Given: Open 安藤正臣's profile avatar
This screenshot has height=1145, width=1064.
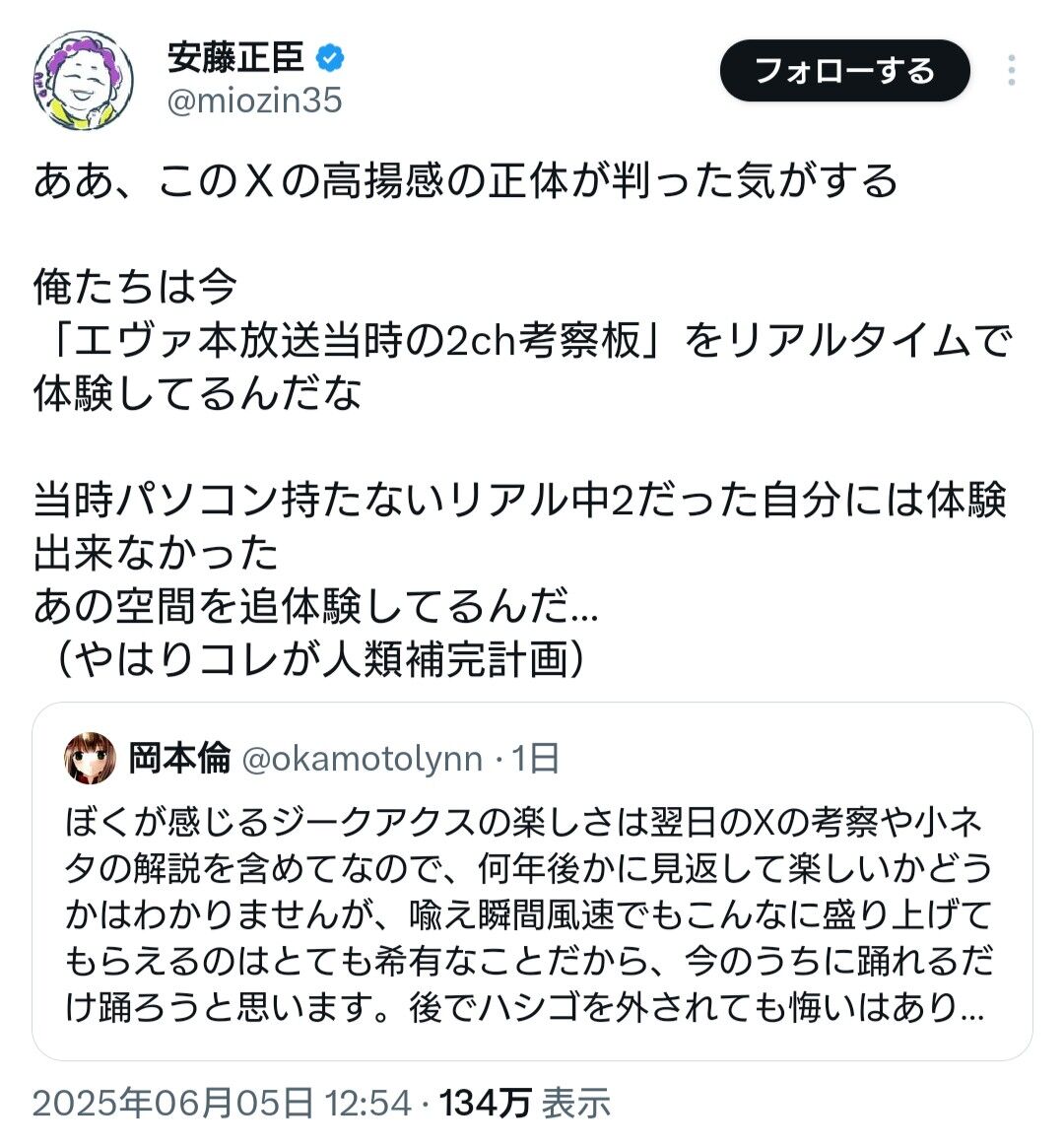Looking at the screenshot, I should point(83,79).
